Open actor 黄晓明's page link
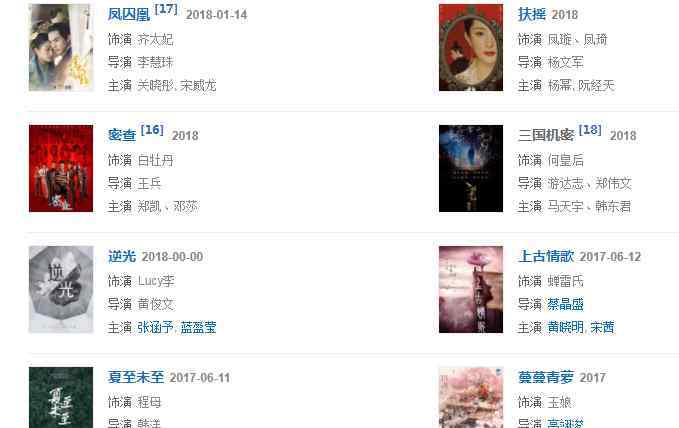679x428 pixels. 566,327
